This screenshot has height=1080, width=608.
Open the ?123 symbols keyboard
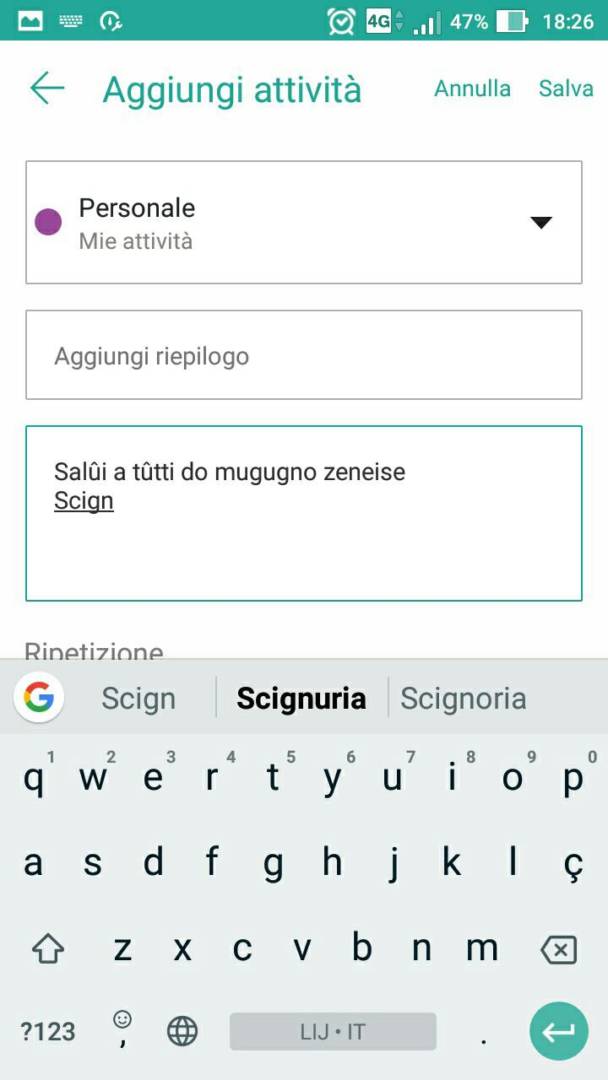(48, 1031)
